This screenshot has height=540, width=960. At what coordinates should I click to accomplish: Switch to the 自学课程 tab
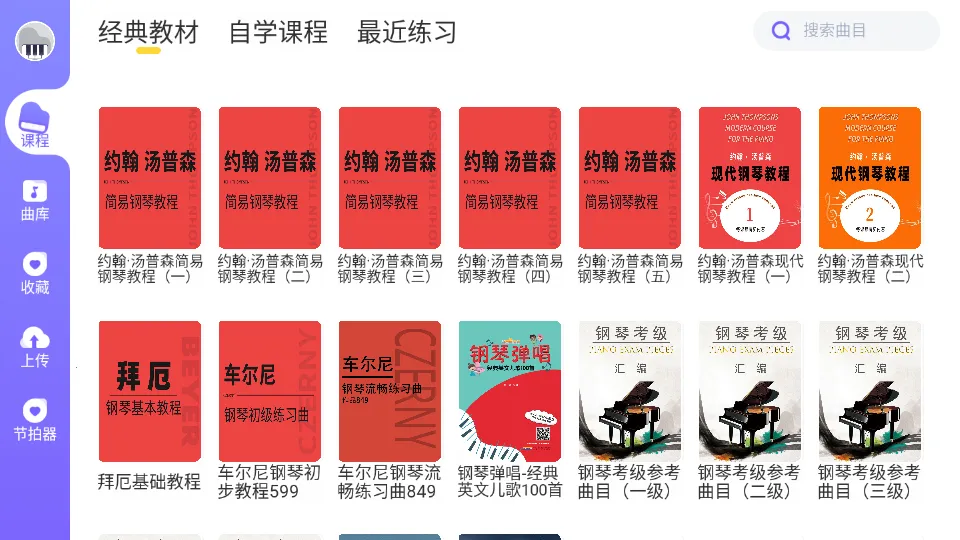(278, 32)
